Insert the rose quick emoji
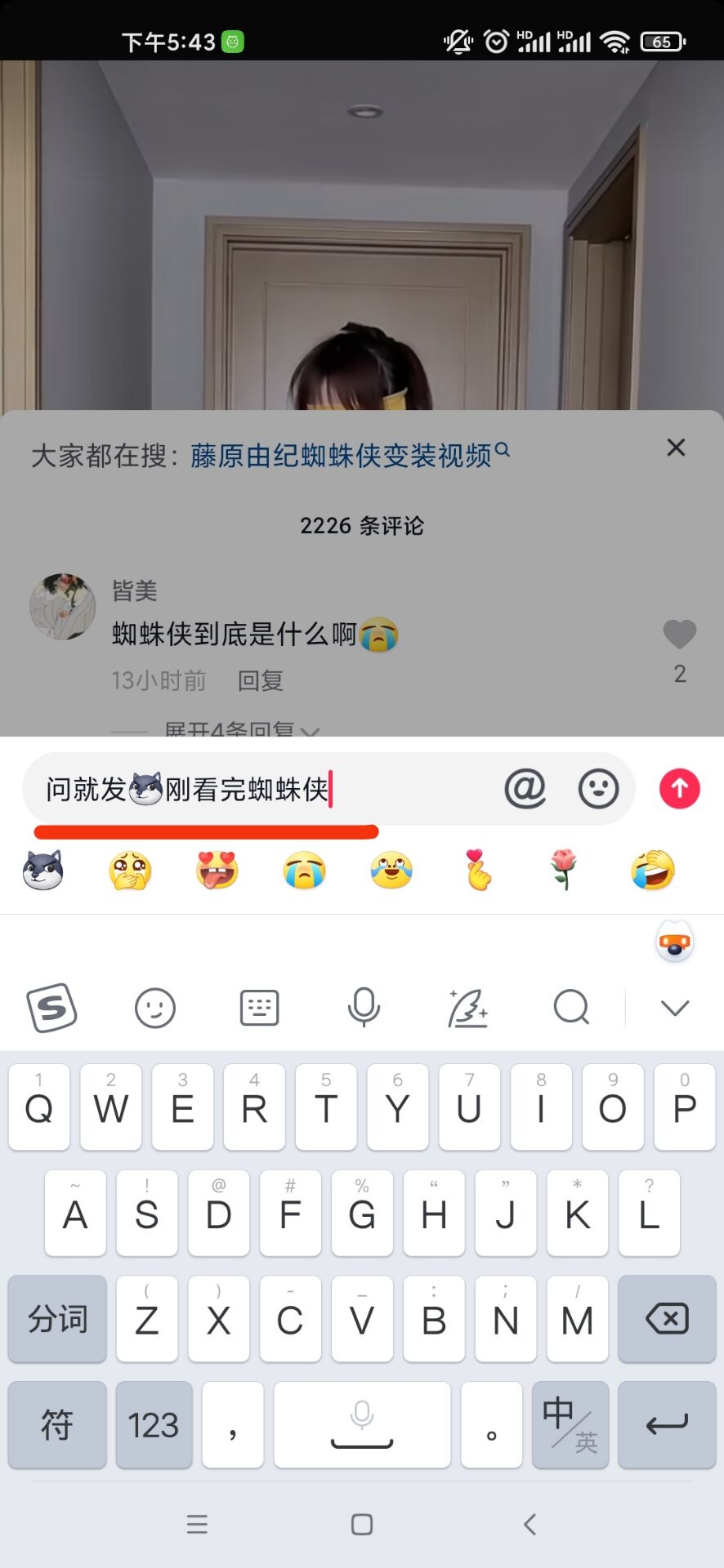 [x=564, y=869]
